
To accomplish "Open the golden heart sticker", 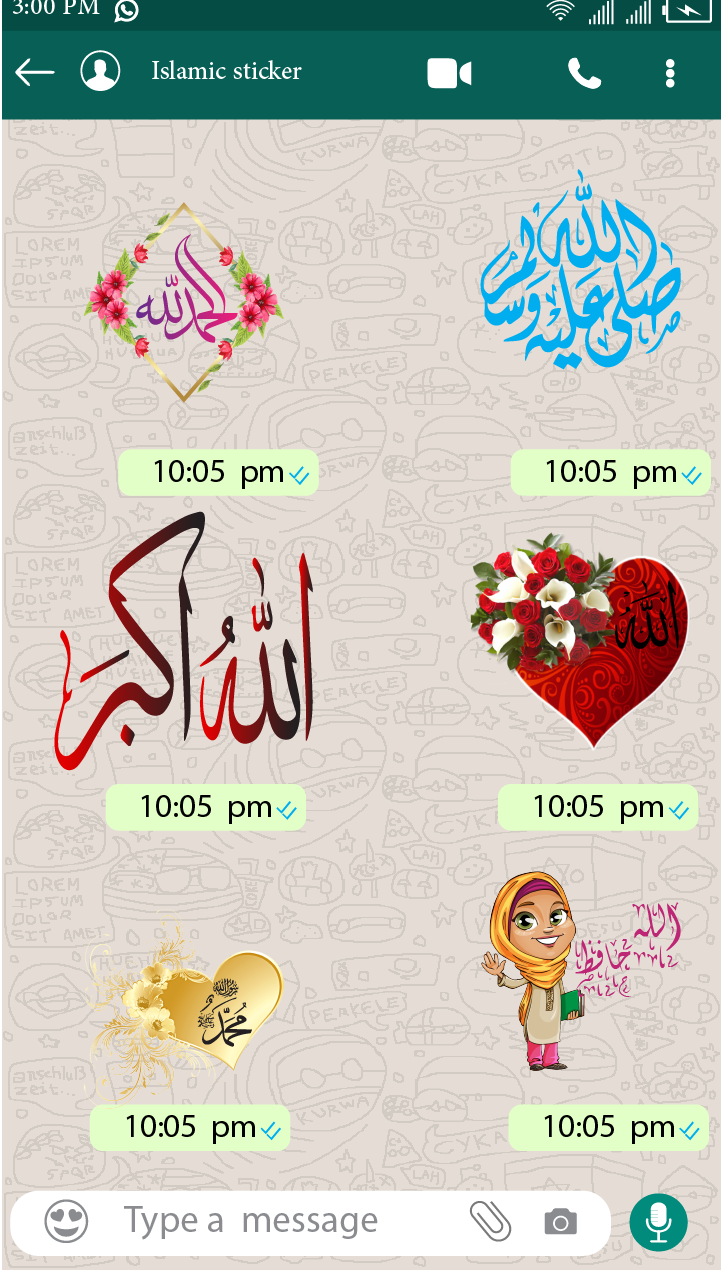I will click(x=190, y=1010).
